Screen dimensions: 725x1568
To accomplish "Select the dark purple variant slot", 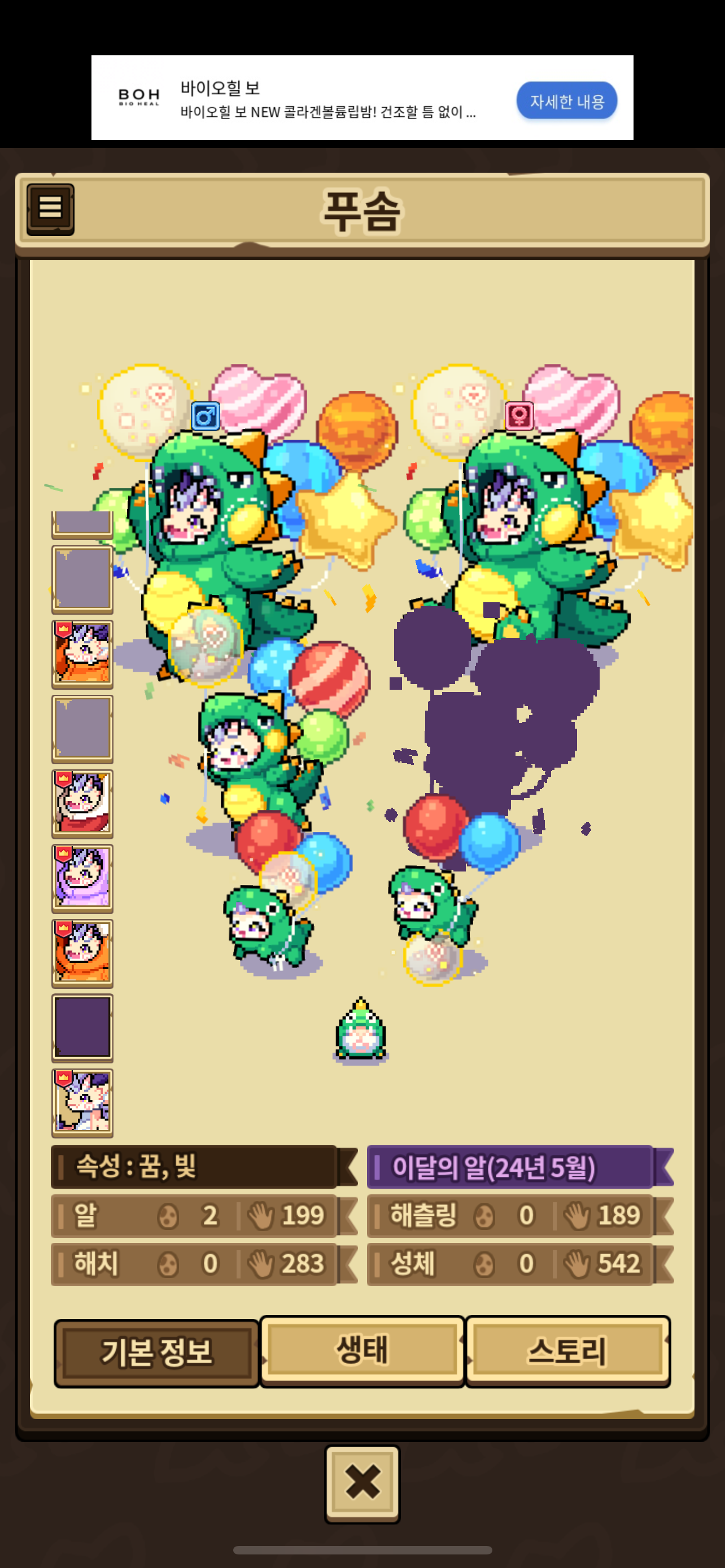I will click(x=82, y=1027).
